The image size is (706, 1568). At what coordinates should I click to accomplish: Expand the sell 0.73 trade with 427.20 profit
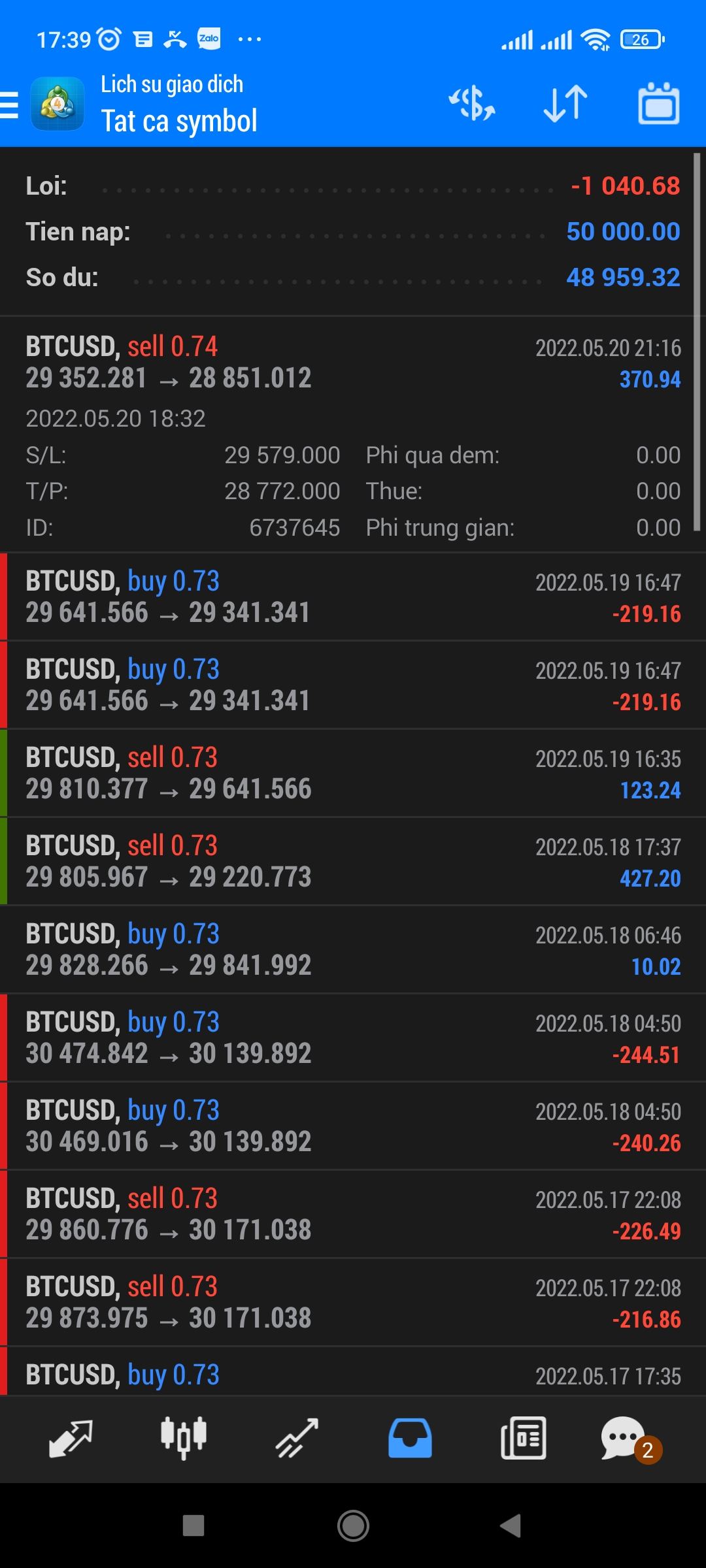(353, 861)
